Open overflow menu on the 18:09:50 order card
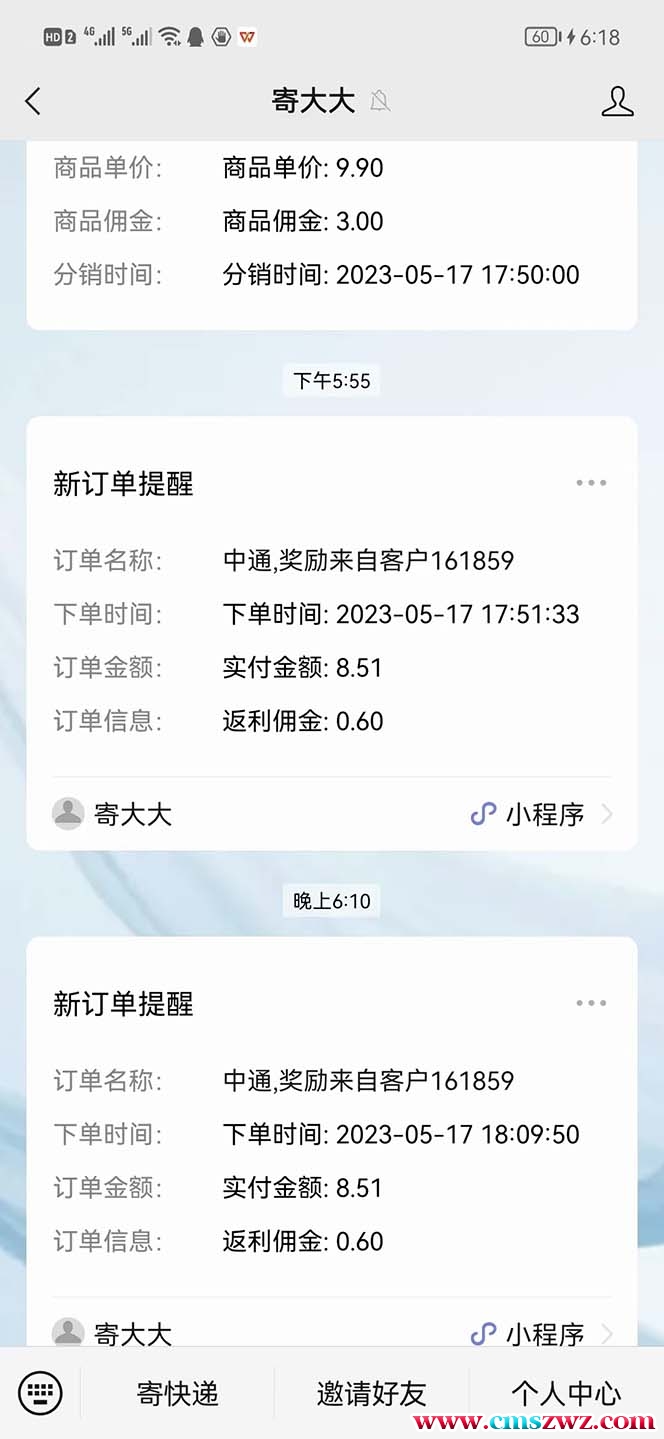Image resolution: width=664 pixels, height=1439 pixels. click(591, 1003)
